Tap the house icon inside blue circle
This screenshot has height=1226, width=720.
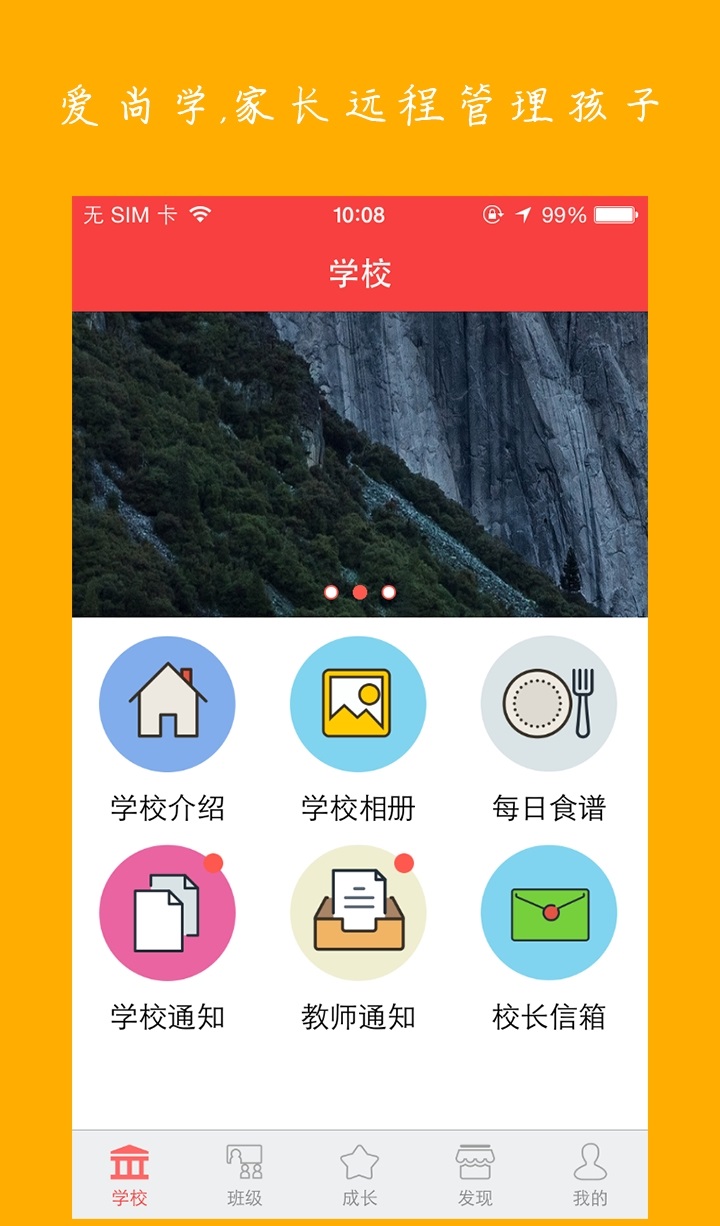pyautogui.click(x=166, y=704)
